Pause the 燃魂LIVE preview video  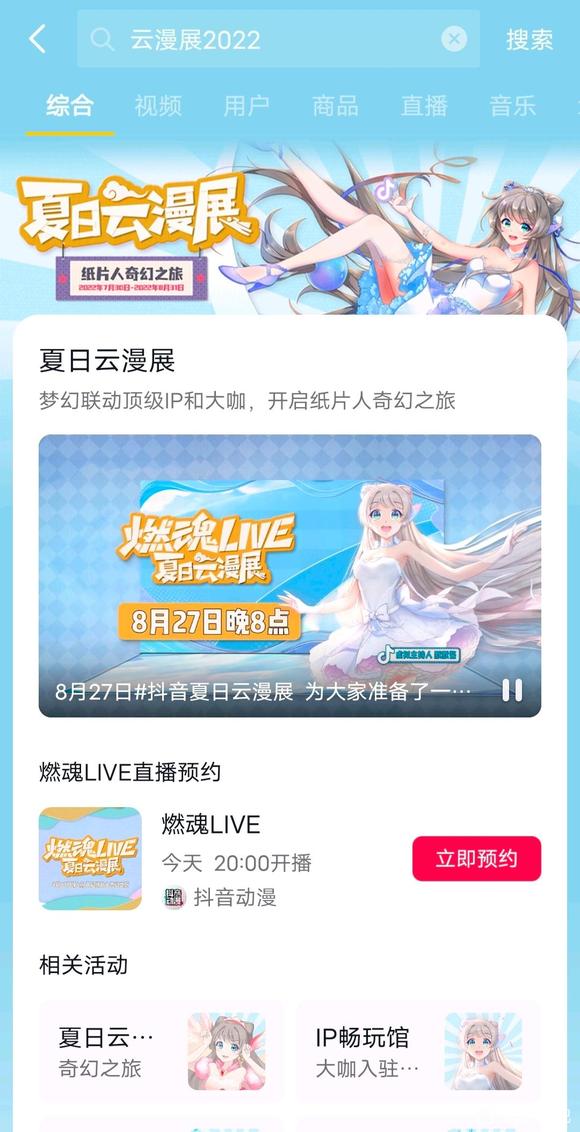tap(512, 691)
